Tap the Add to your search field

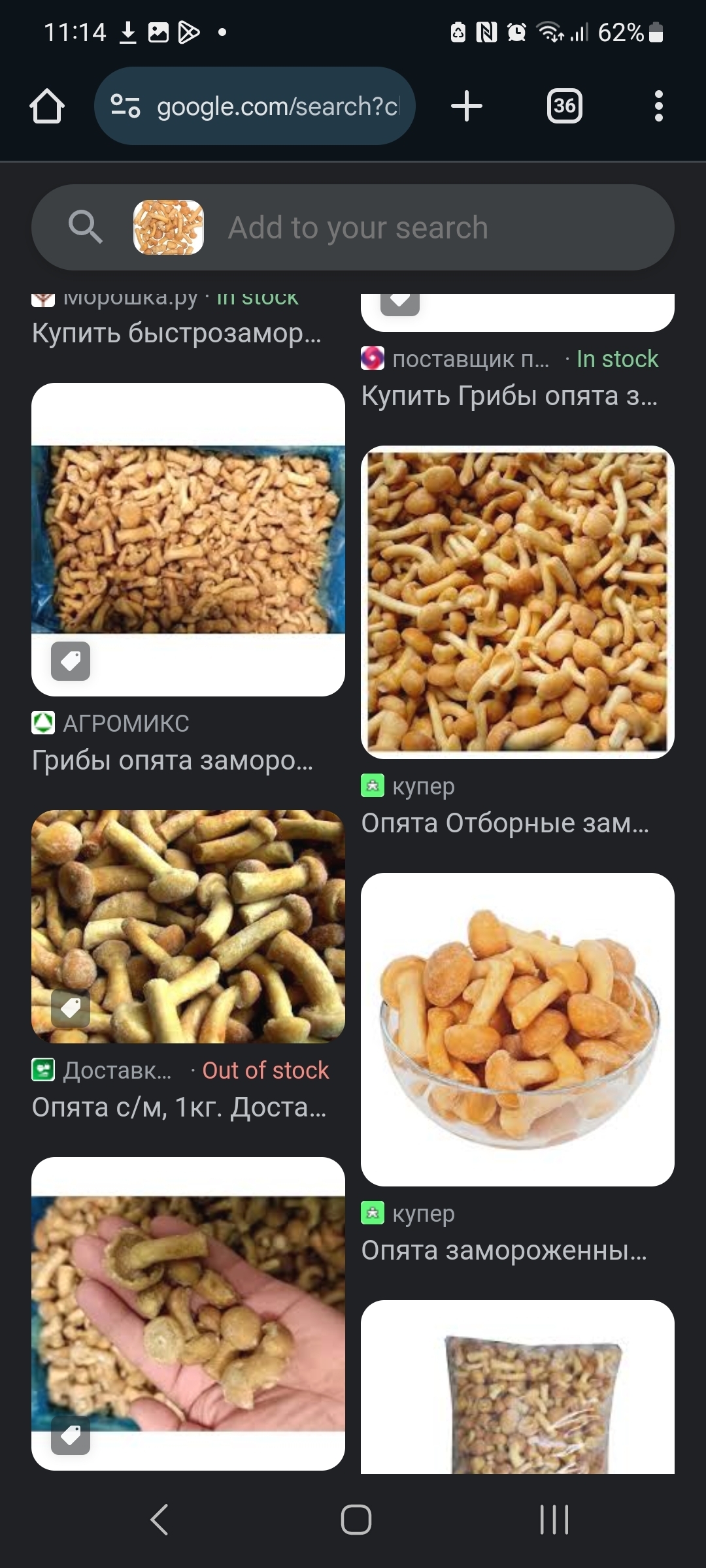click(x=392, y=228)
